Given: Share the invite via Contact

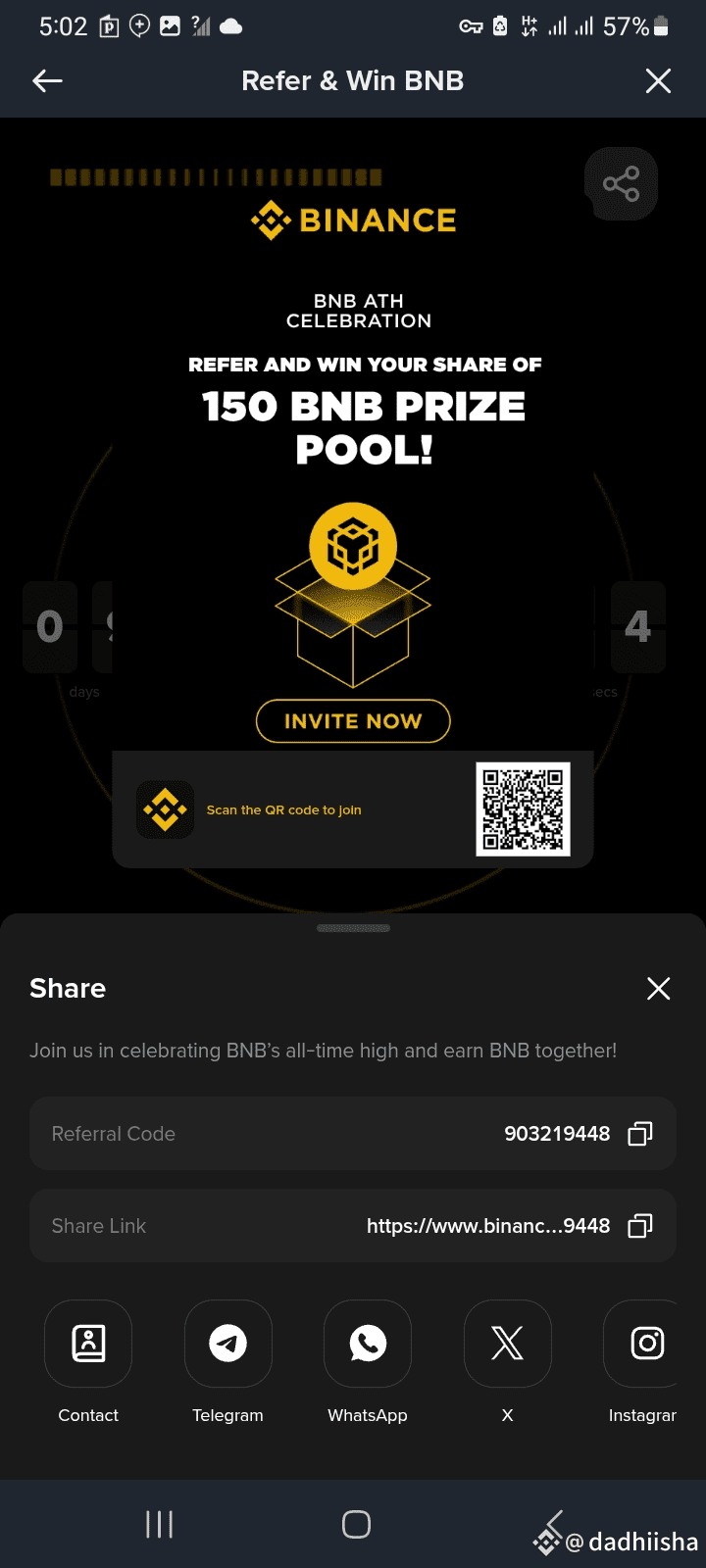Looking at the screenshot, I should coord(88,1344).
